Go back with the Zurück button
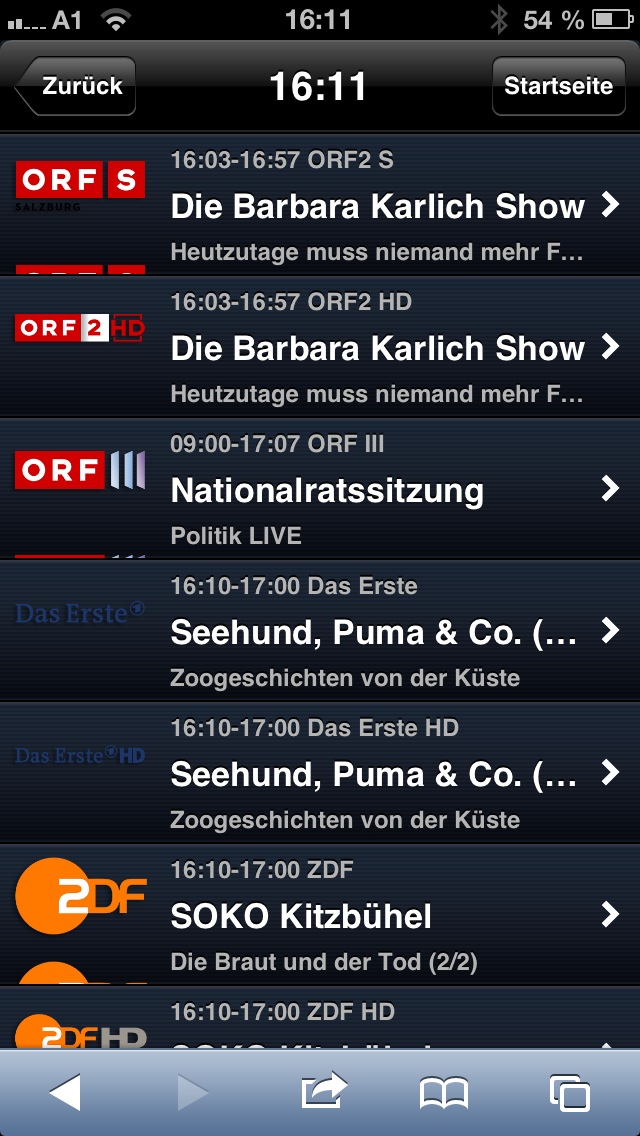The height and width of the screenshot is (1136, 640). (x=76, y=86)
